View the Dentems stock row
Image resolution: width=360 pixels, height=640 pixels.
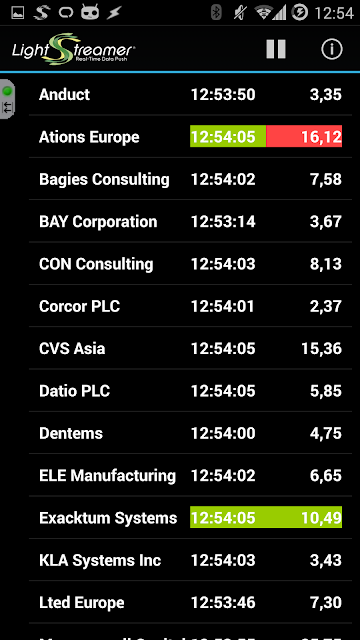(x=190, y=433)
